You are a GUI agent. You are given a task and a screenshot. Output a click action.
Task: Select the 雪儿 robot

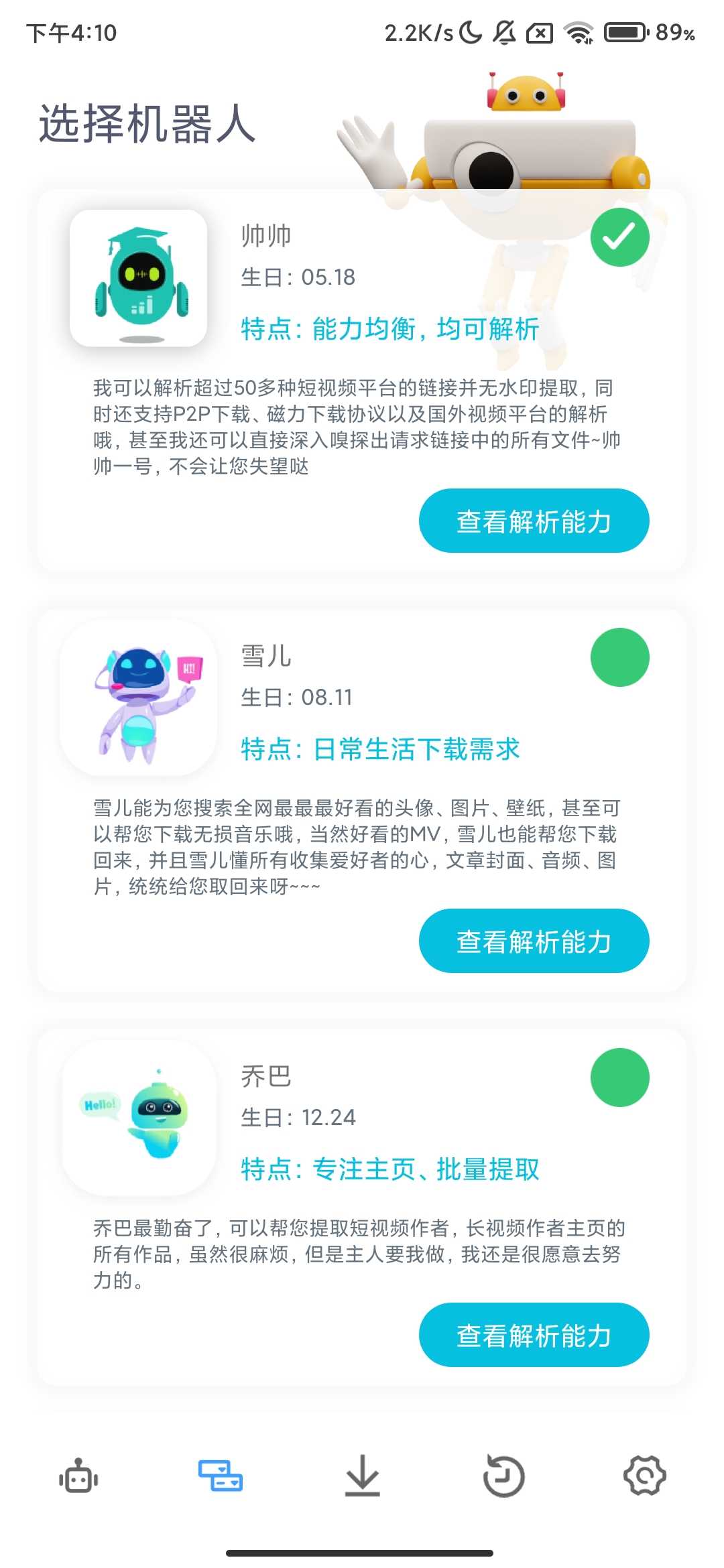pos(619,657)
